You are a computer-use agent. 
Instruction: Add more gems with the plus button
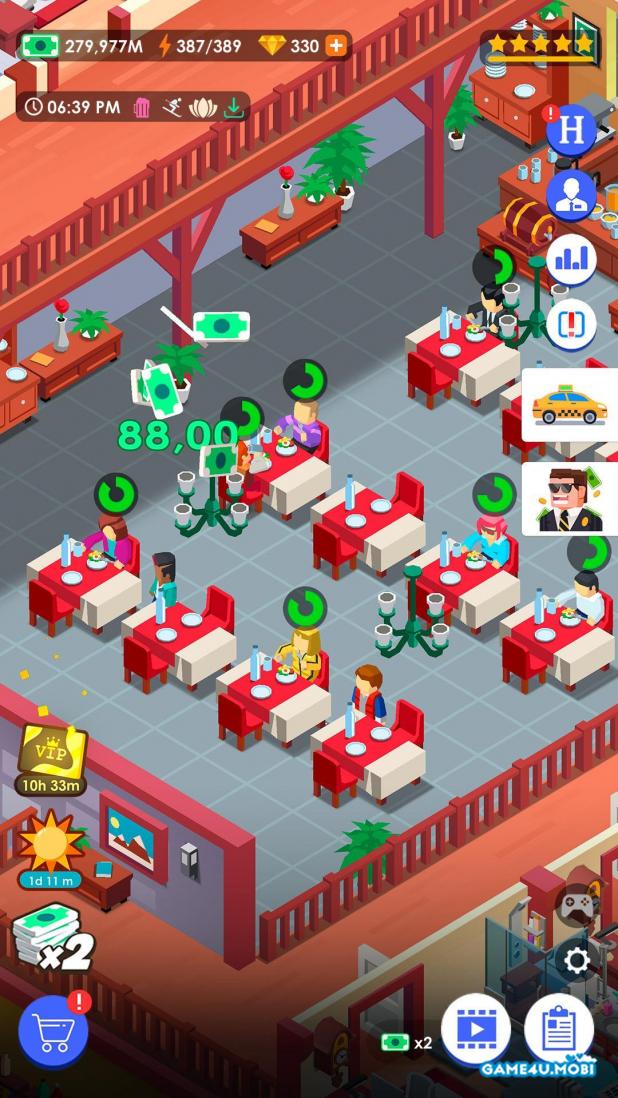tap(337, 45)
